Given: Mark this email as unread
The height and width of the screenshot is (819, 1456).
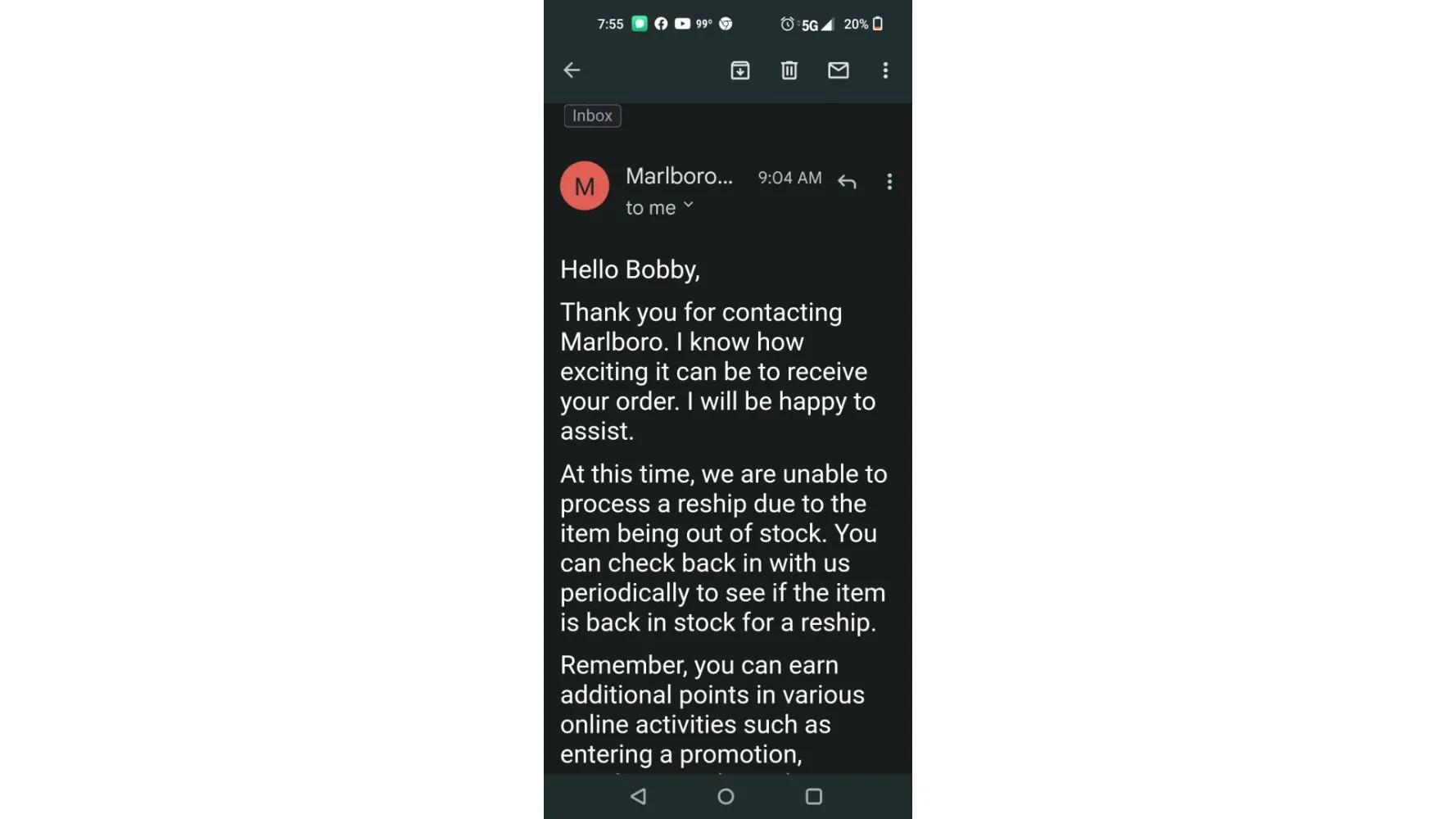Looking at the screenshot, I should click(x=838, y=70).
